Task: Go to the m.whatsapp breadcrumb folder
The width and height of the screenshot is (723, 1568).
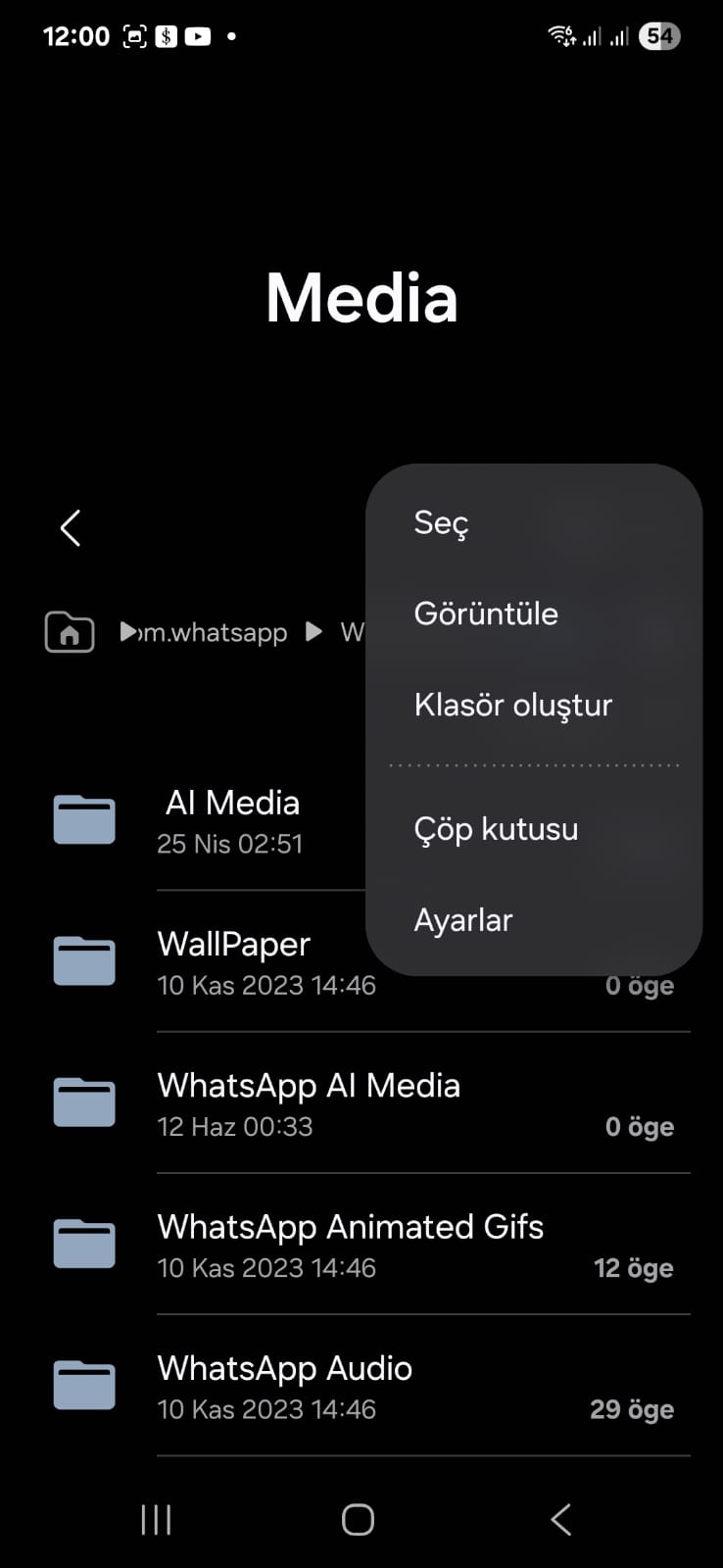Action: [214, 633]
